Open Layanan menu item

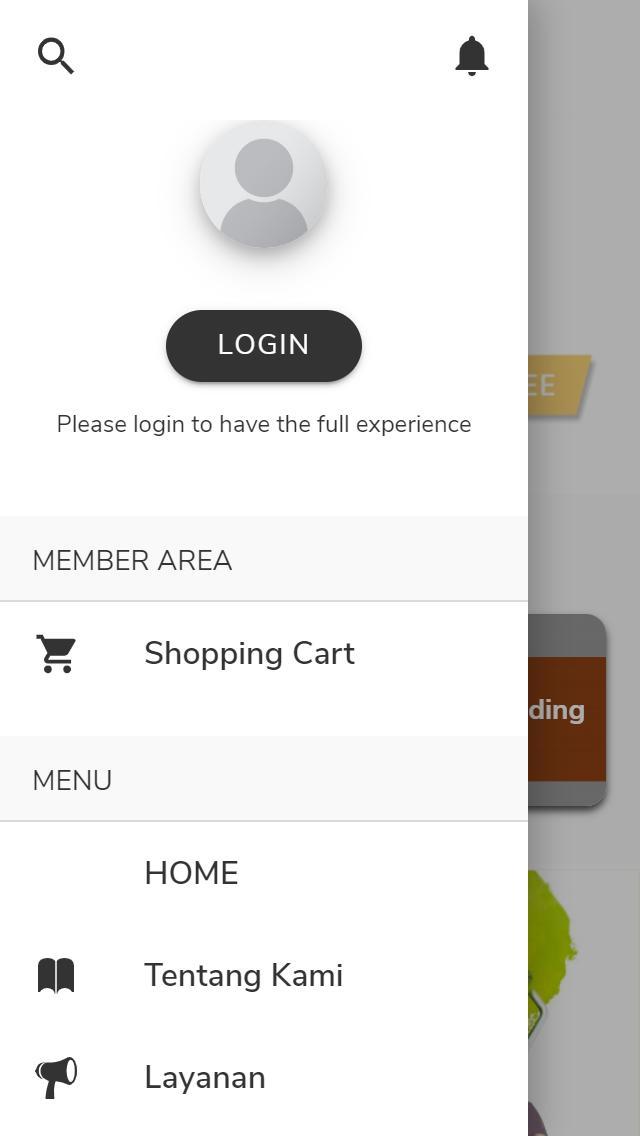[204, 1077]
